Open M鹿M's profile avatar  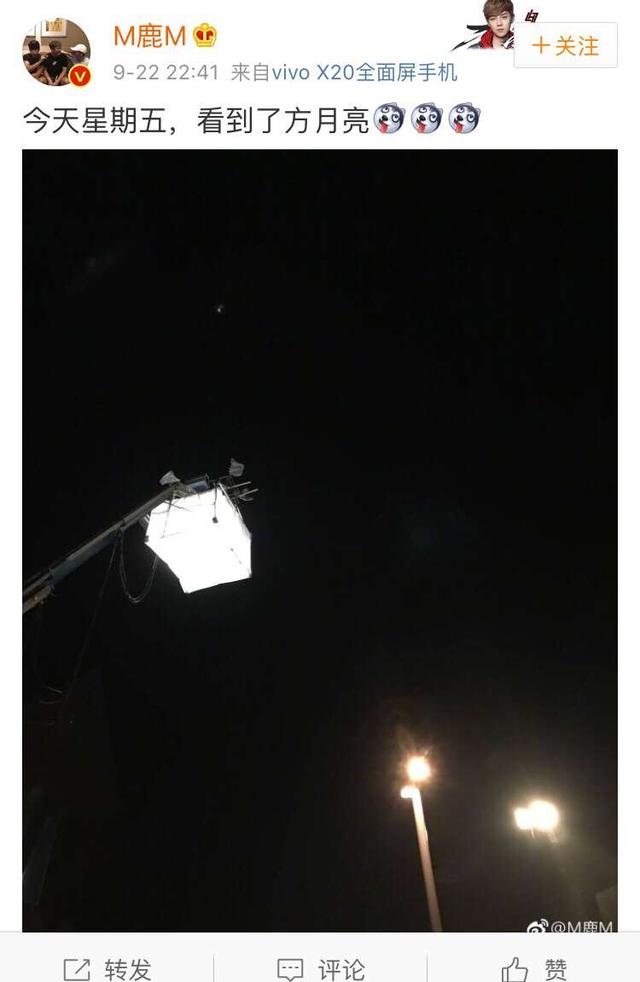[56, 52]
